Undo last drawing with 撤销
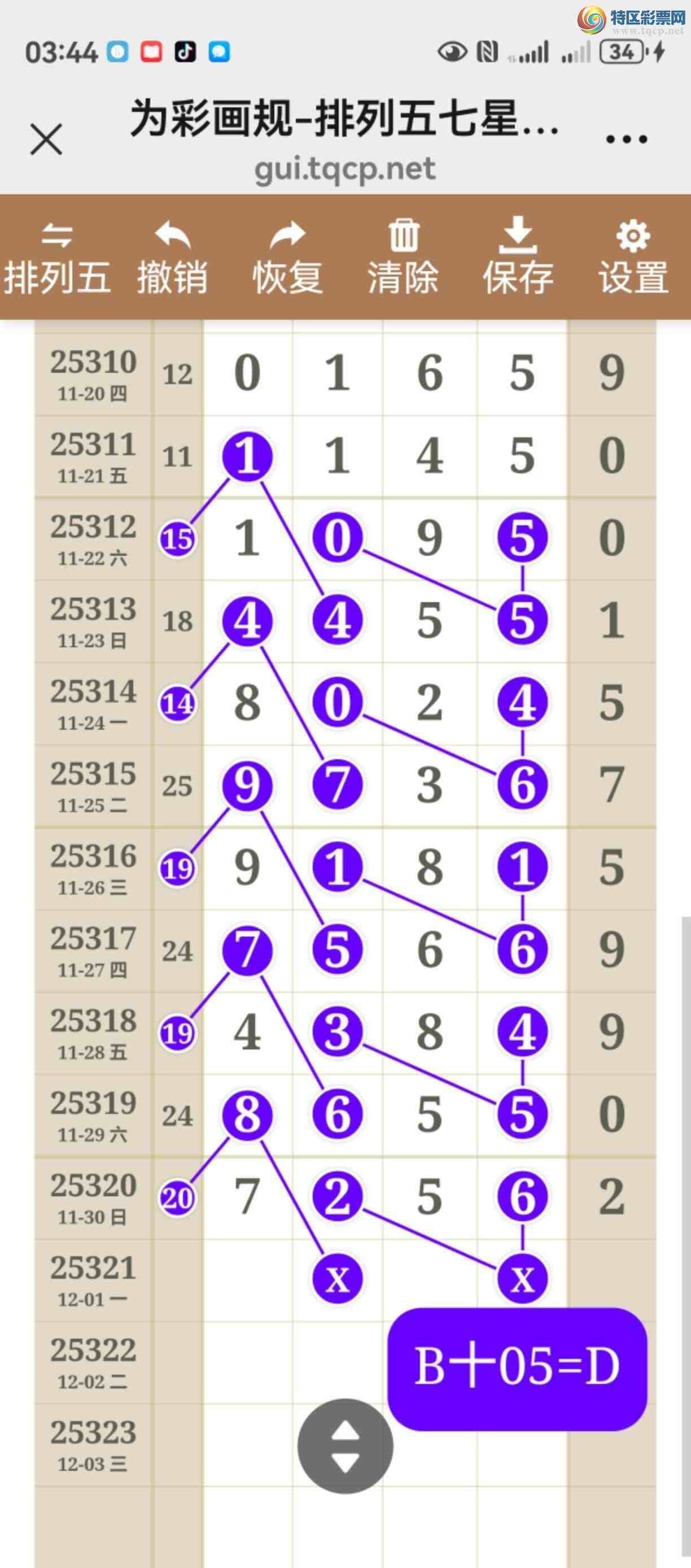 tap(172, 259)
